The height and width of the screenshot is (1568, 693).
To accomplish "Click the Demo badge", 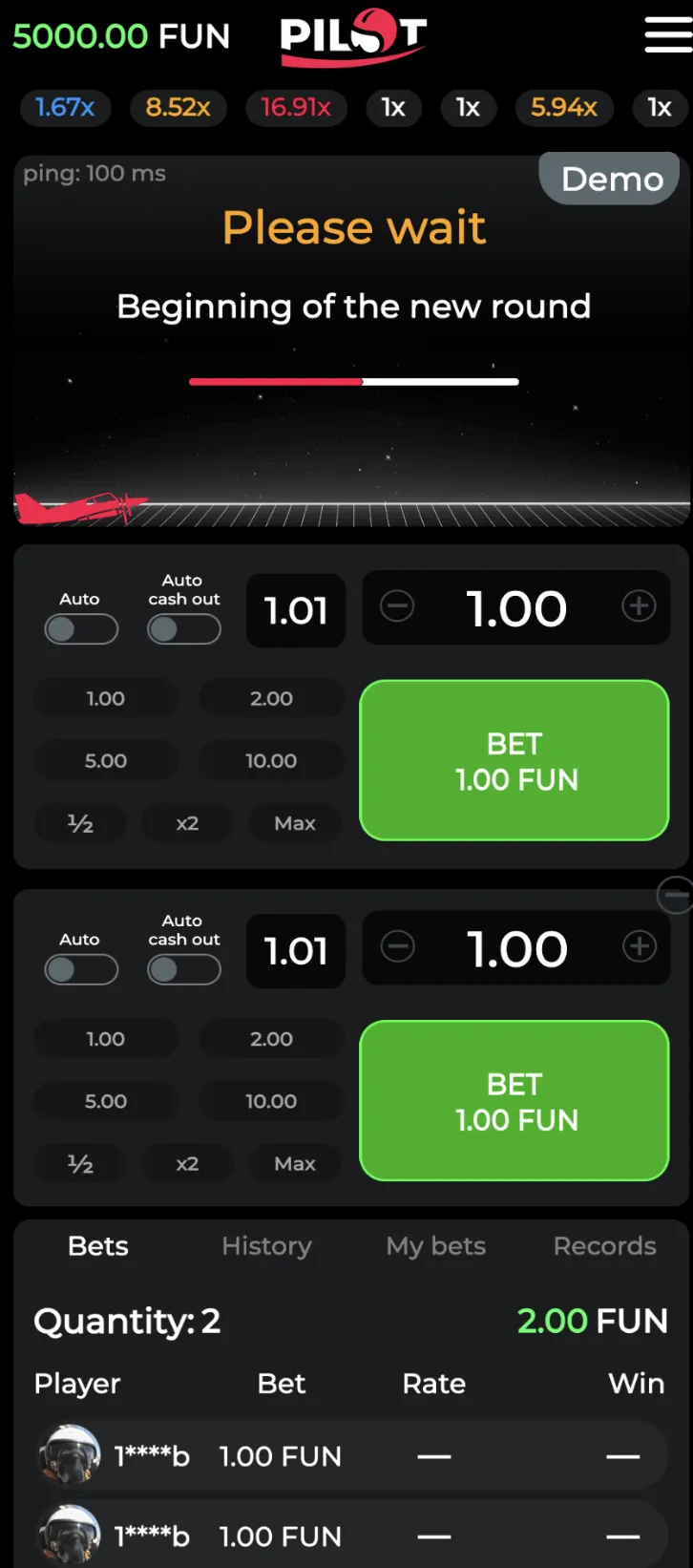I will 609,179.
